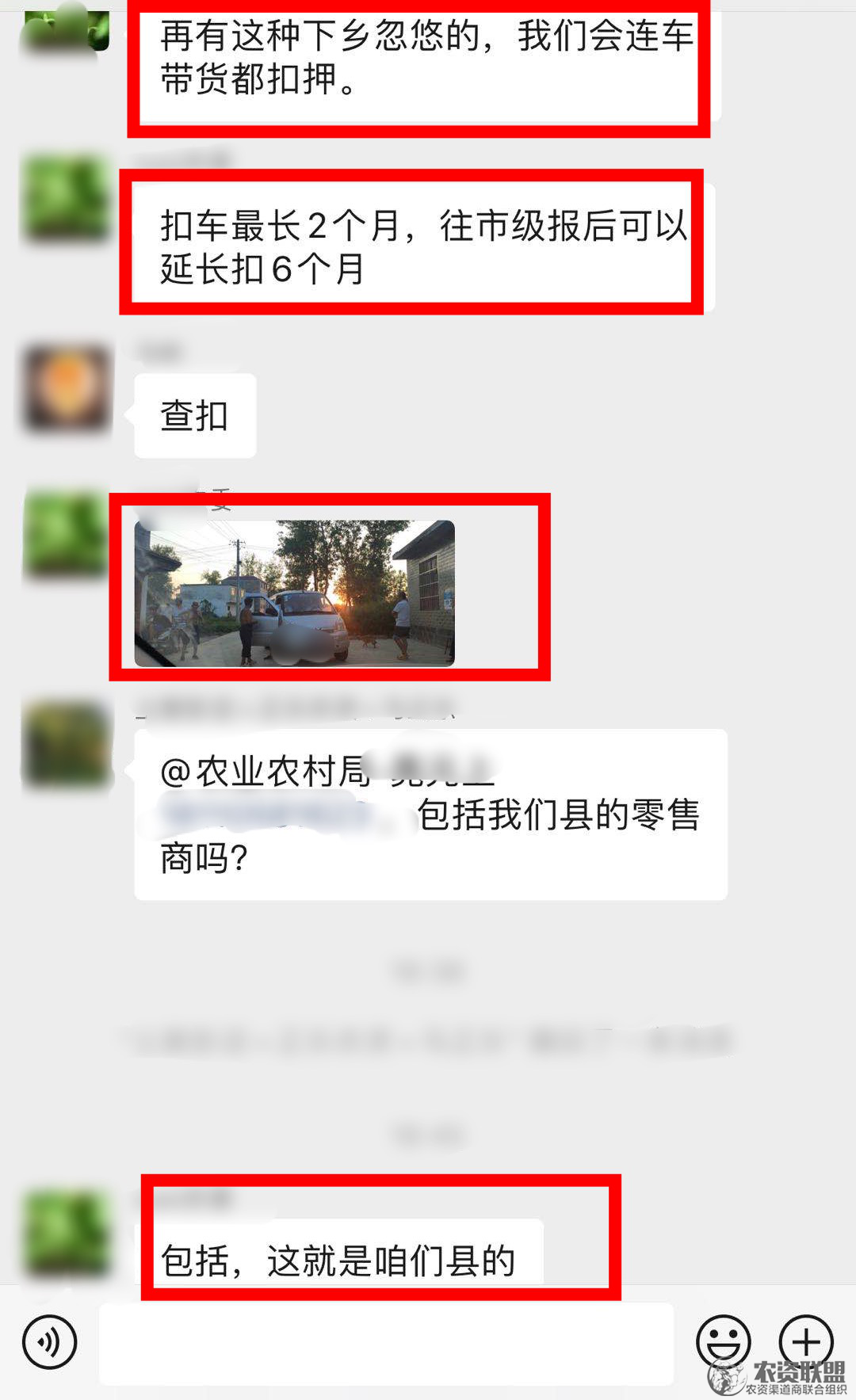Open the plus attachment menu
Image resolution: width=856 pixels, height=1400 pixels.
[x=806, y=1342]
